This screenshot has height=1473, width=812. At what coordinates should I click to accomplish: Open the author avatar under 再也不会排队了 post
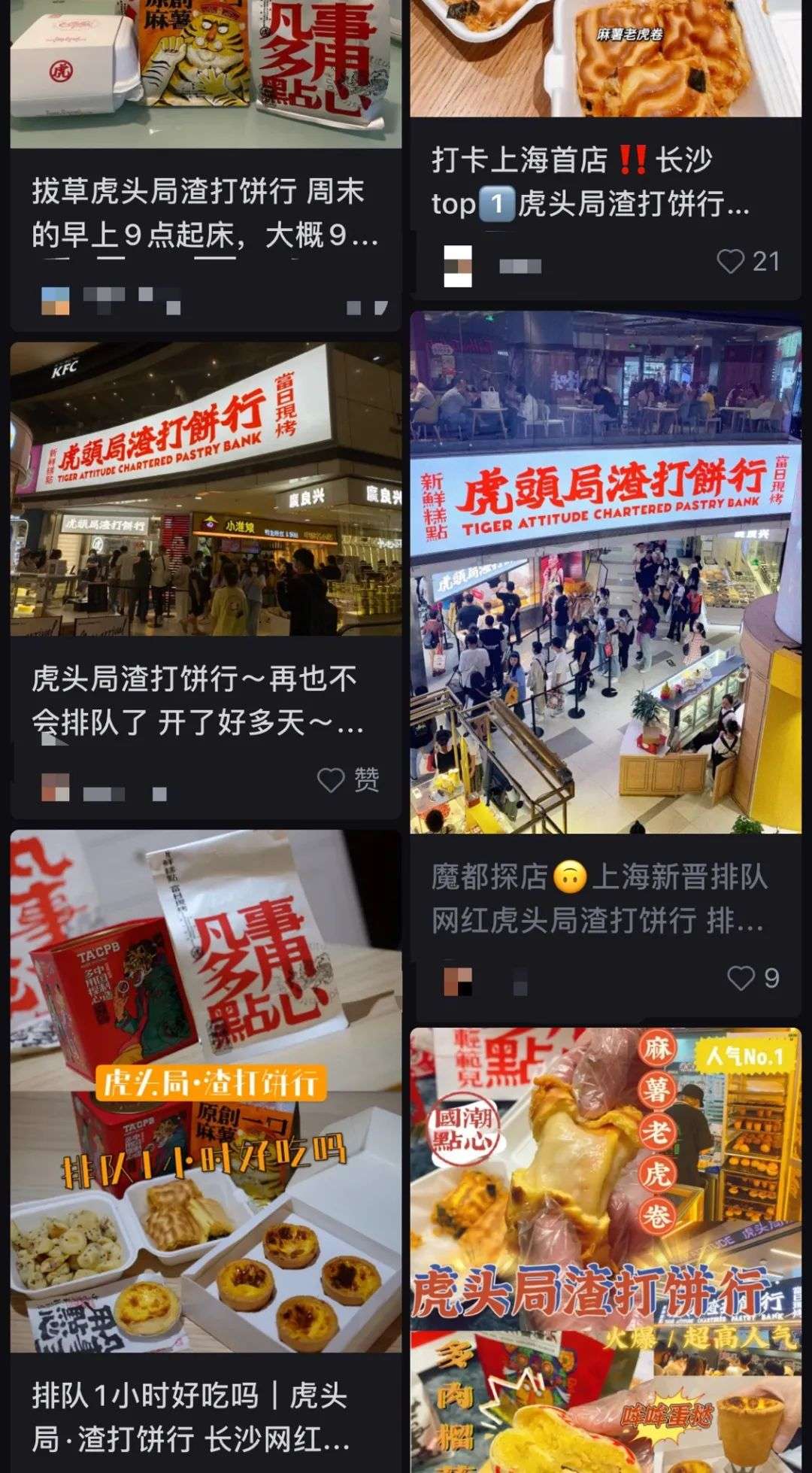click(x=56, y=788)
